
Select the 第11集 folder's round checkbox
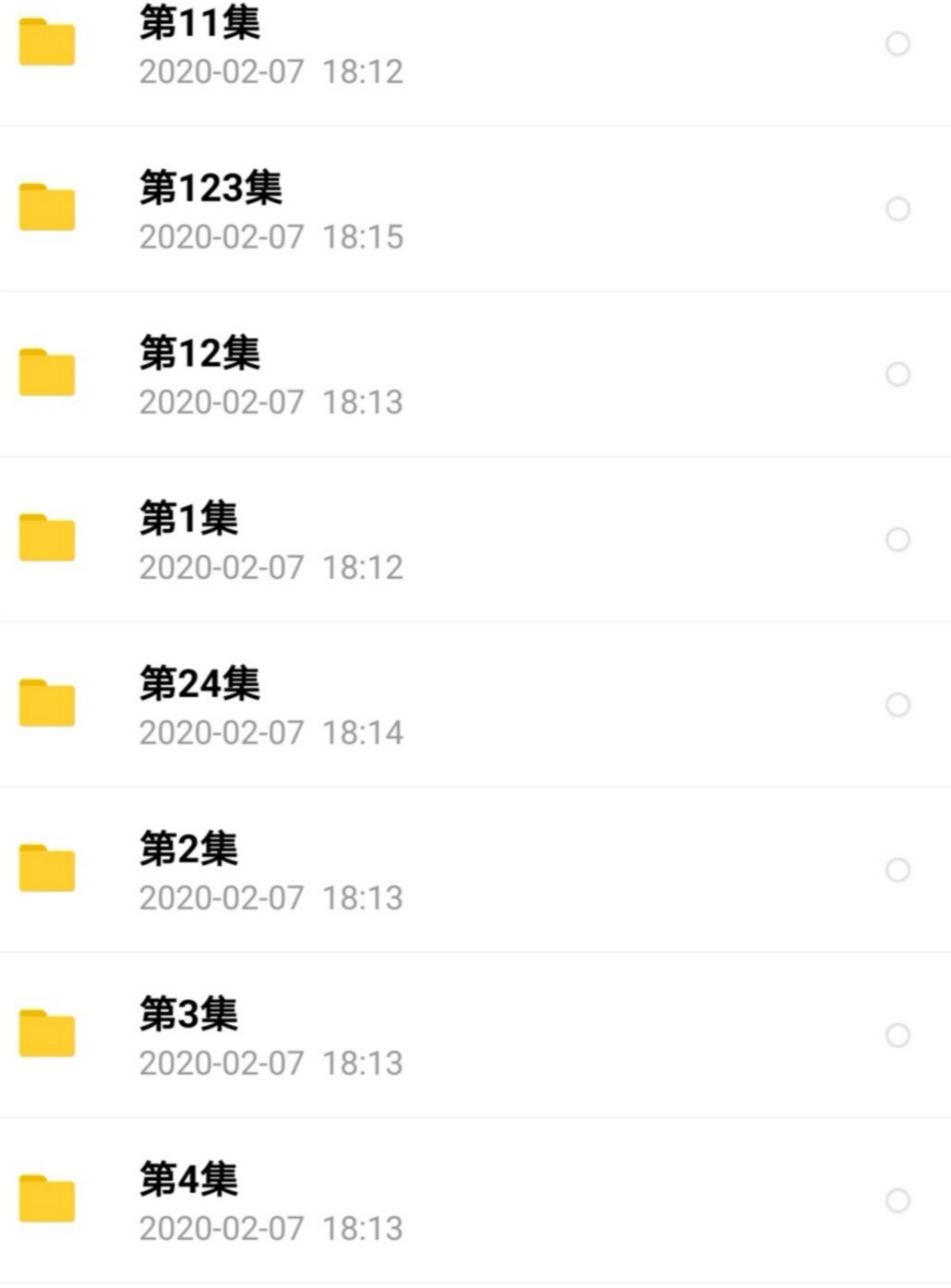pyautogui.click(x=897, y=43)
